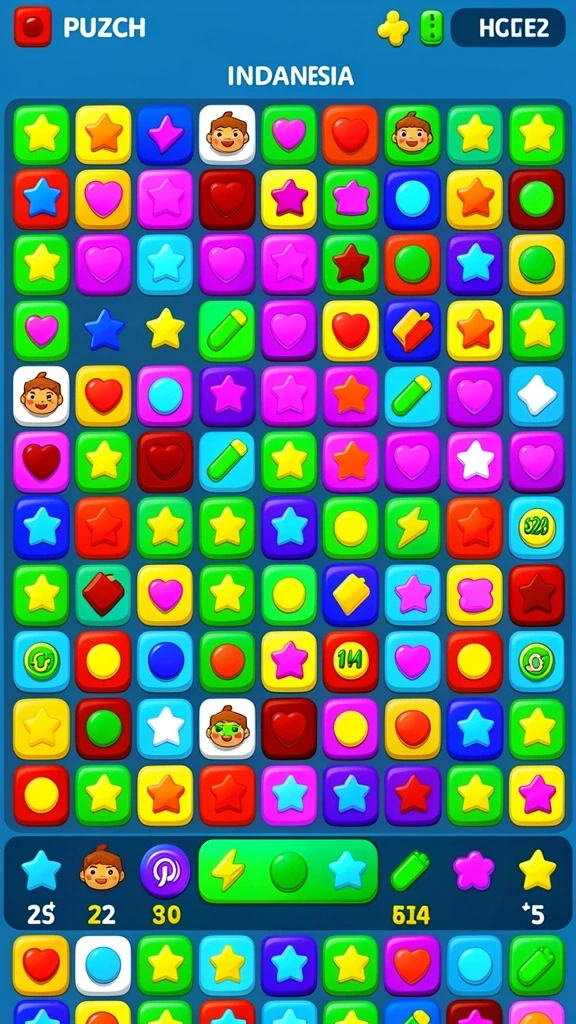Tap the lightning bolt in the green booster bar
576x1024 pixels.
(229, 871)
